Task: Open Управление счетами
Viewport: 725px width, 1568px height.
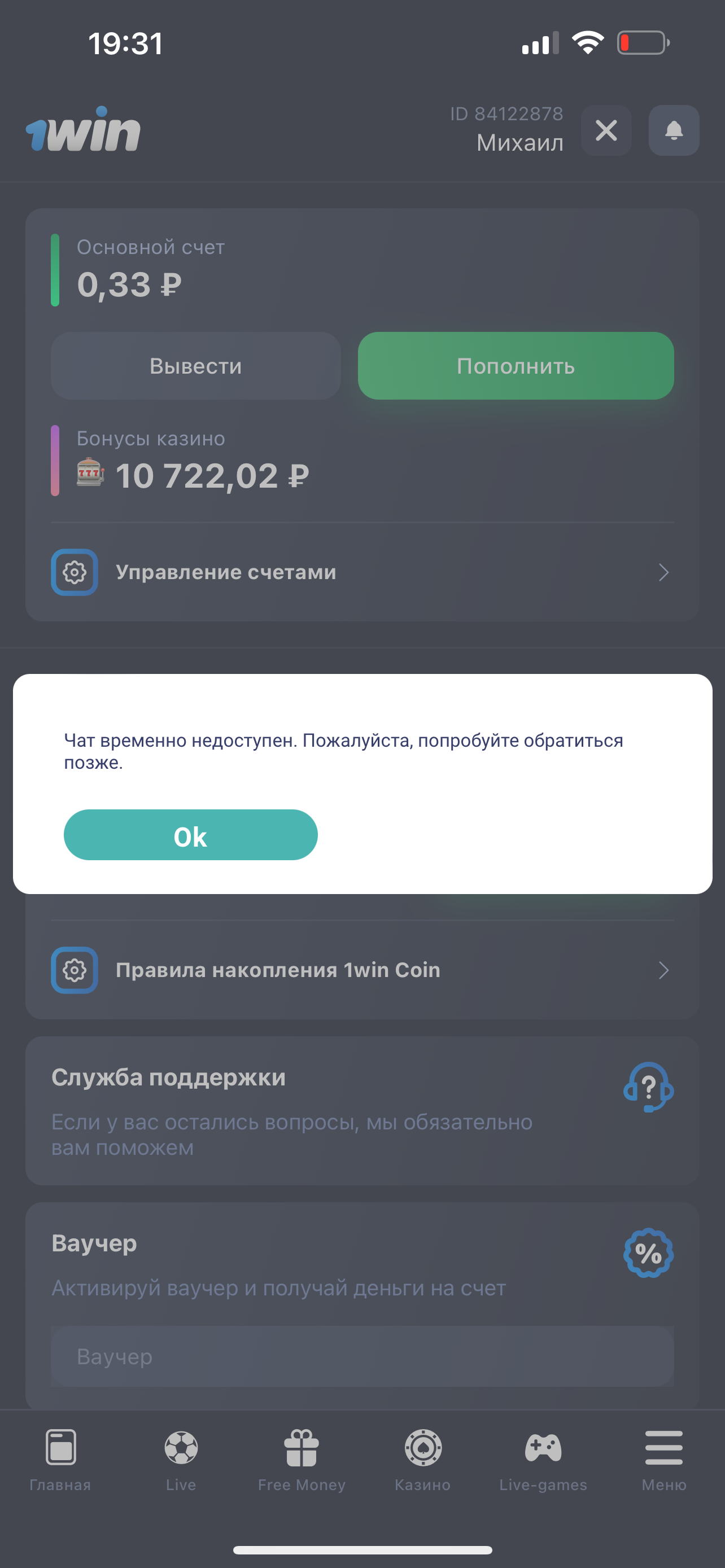Action: tap(362, 572)
